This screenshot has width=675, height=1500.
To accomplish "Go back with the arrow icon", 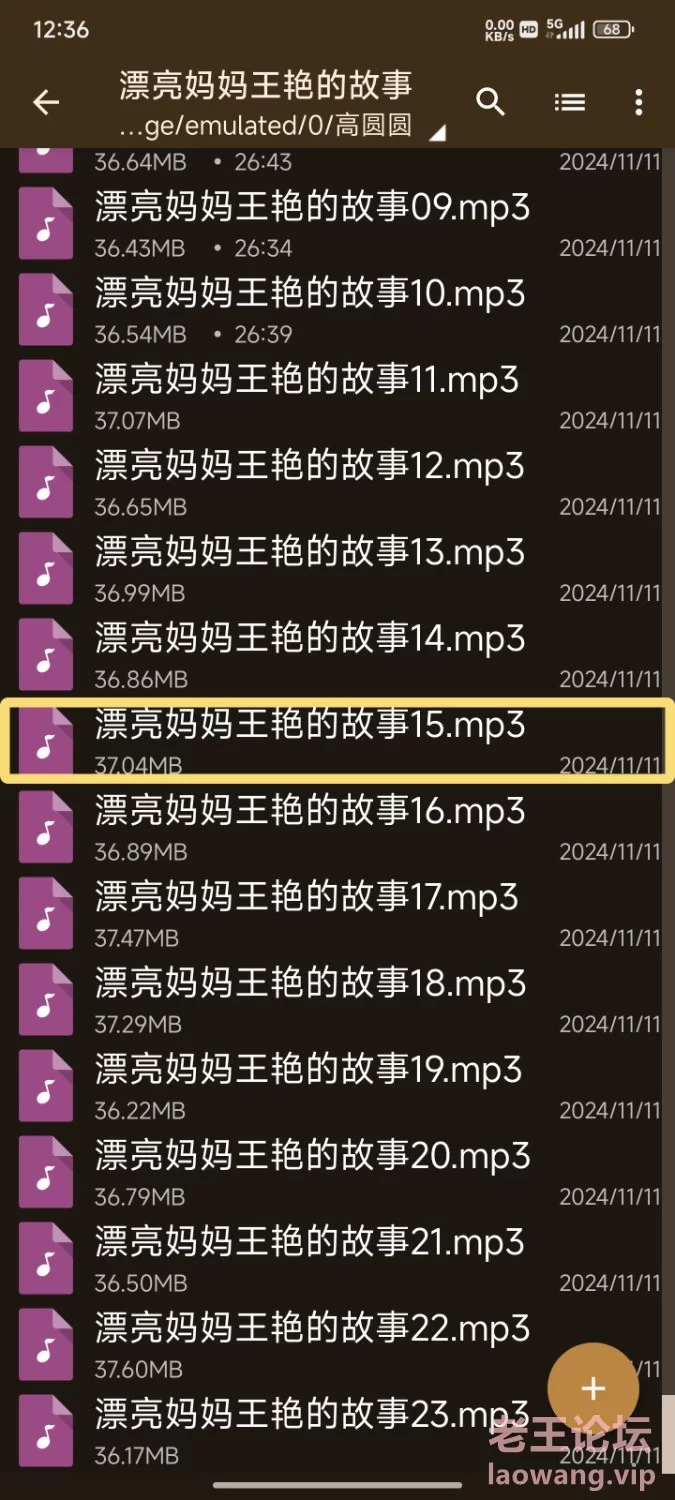I will (46, 102).
